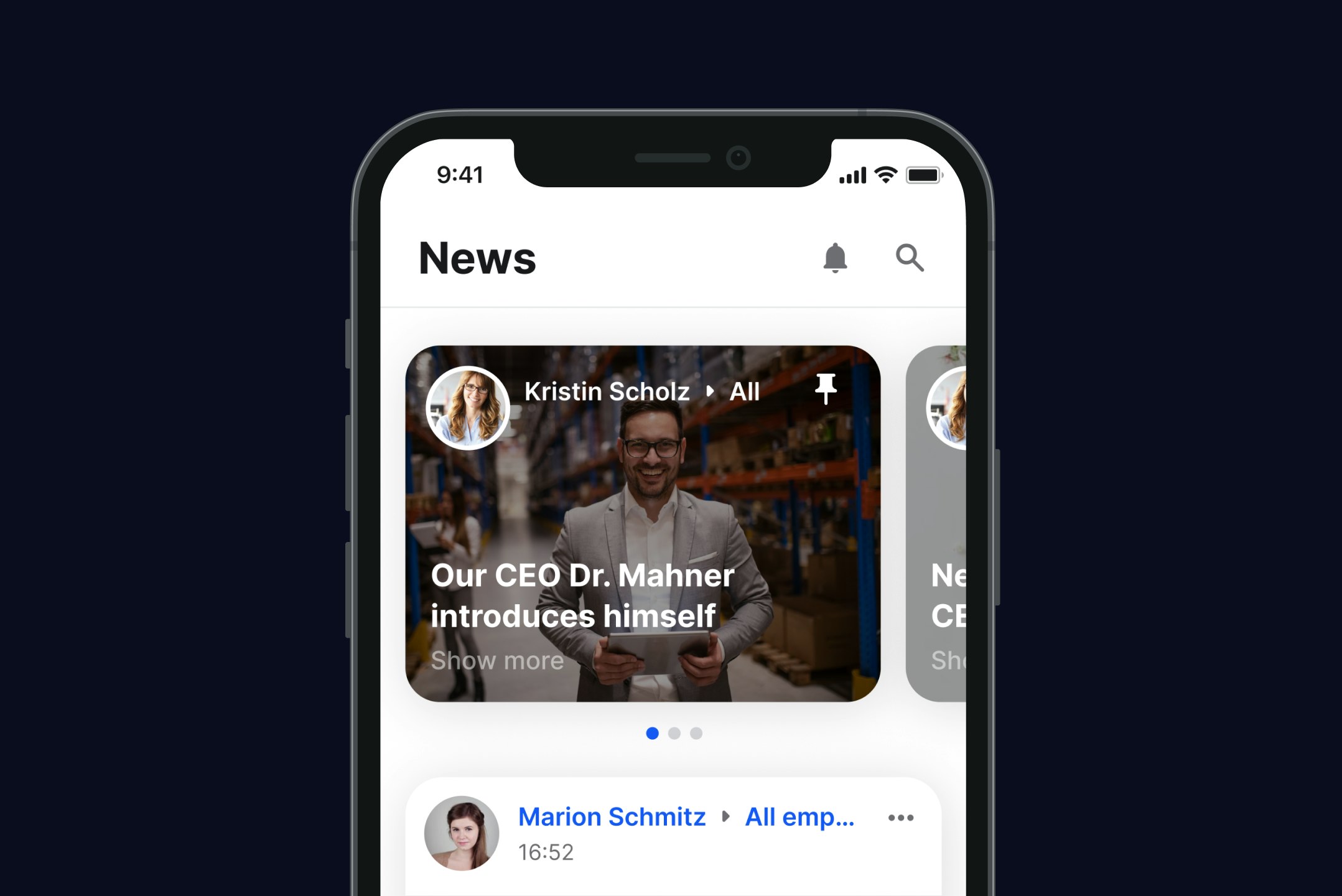Tap Marion Schmitz's avatar photo
Screen dimensions: 1342x896
point(462,833)
